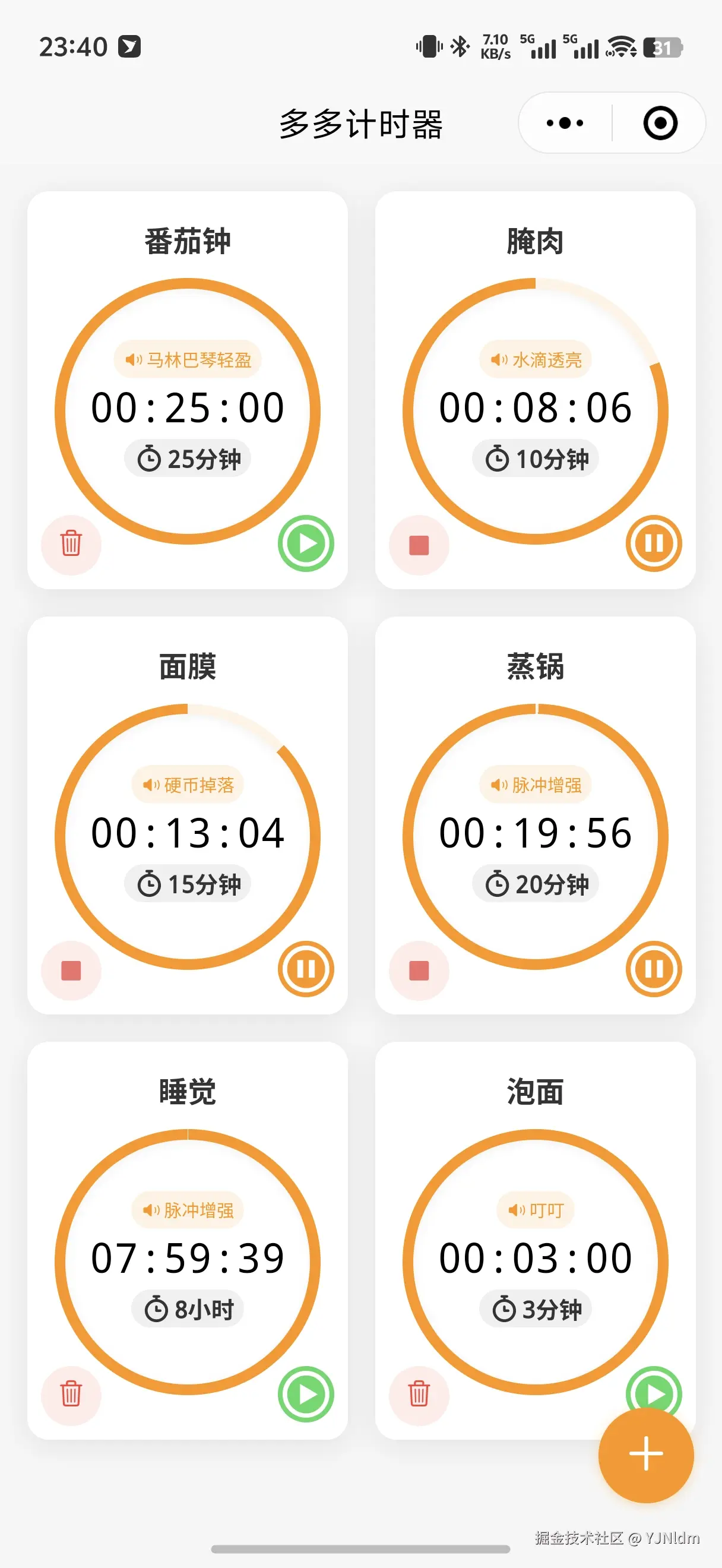The image size is (722, 1568).
Task: Change the 马林巴琴轻盈 sound for 番茄钟
Action: click(x=188, y=360)
